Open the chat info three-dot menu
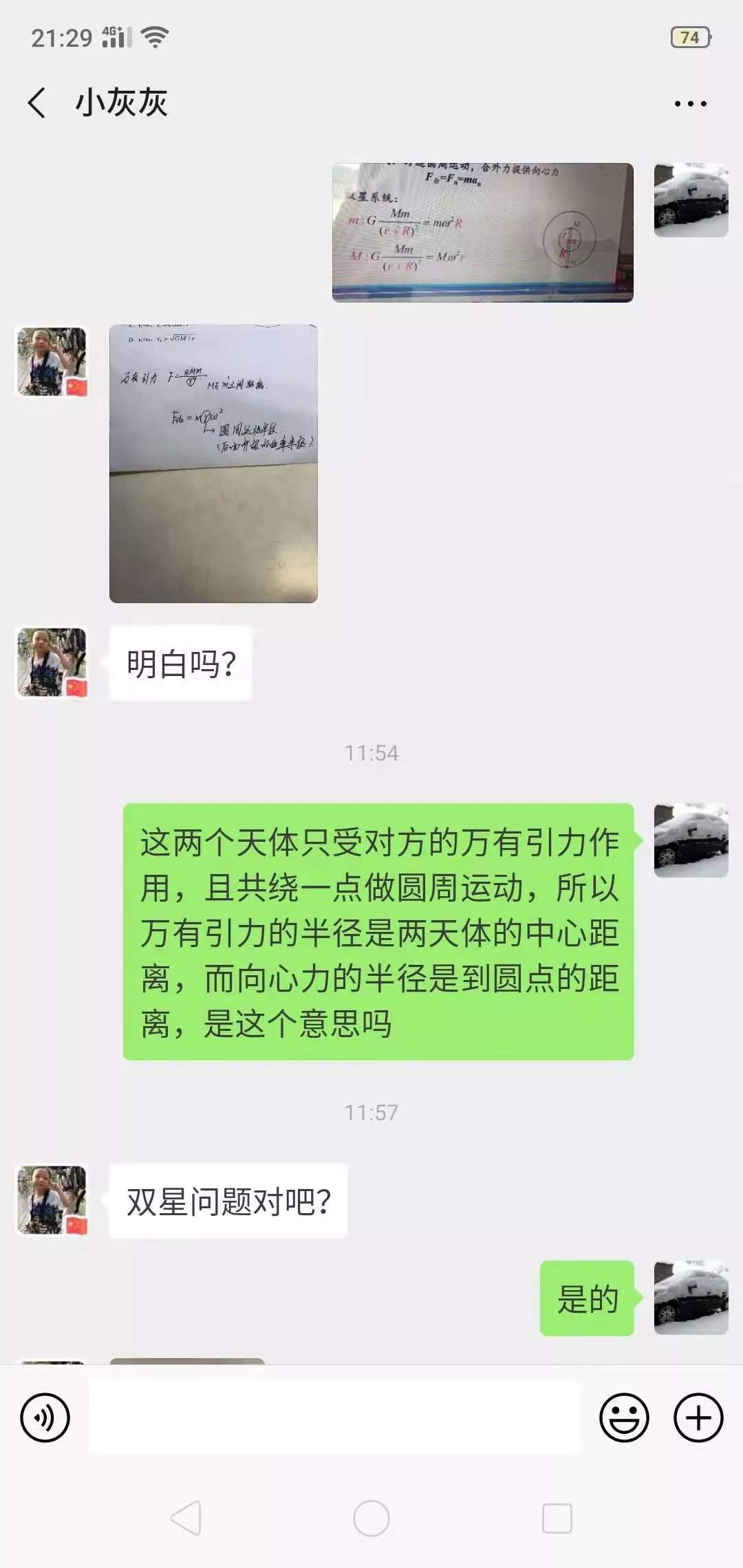The width and height of the screenshot is (743, 1568). click(x=690, y=104)
